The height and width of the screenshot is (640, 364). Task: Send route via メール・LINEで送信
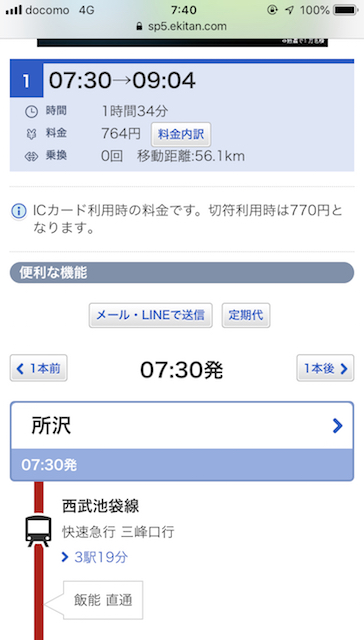click(x=151, y=315)
